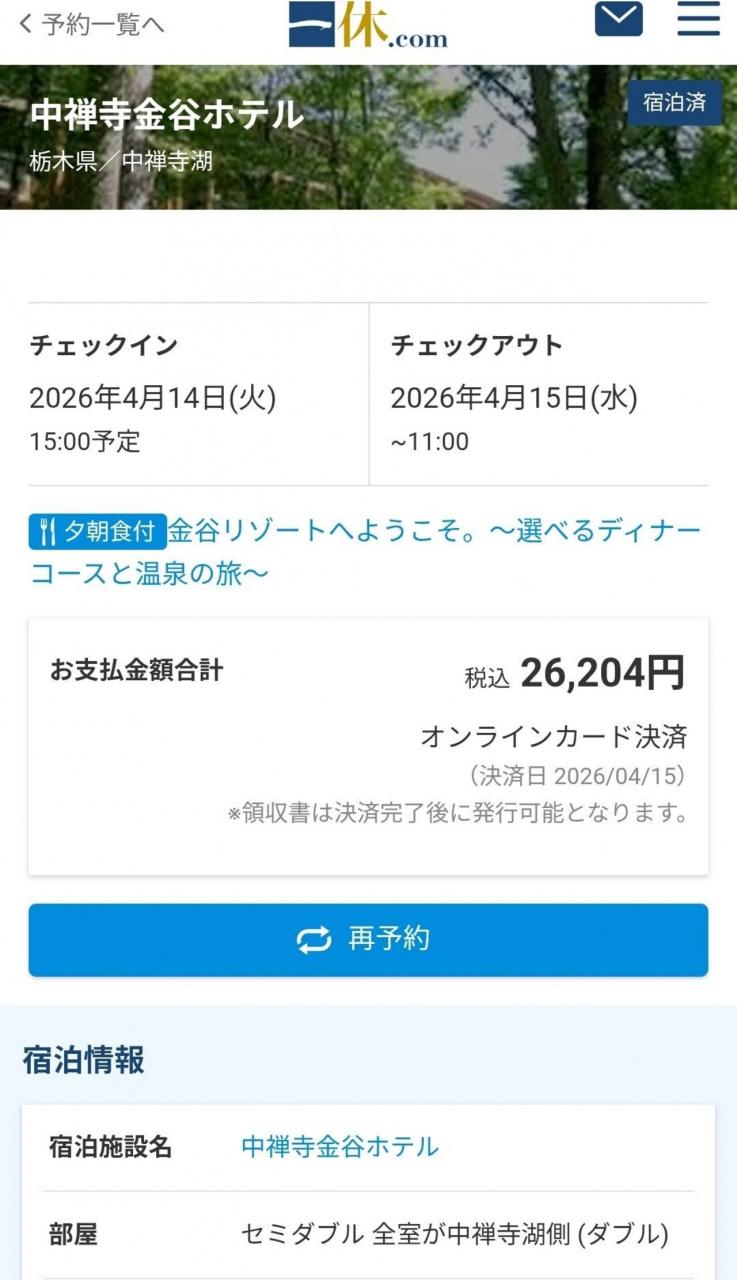
Task: Tap the 再予約 button
Action: click(x=368, y=939)
